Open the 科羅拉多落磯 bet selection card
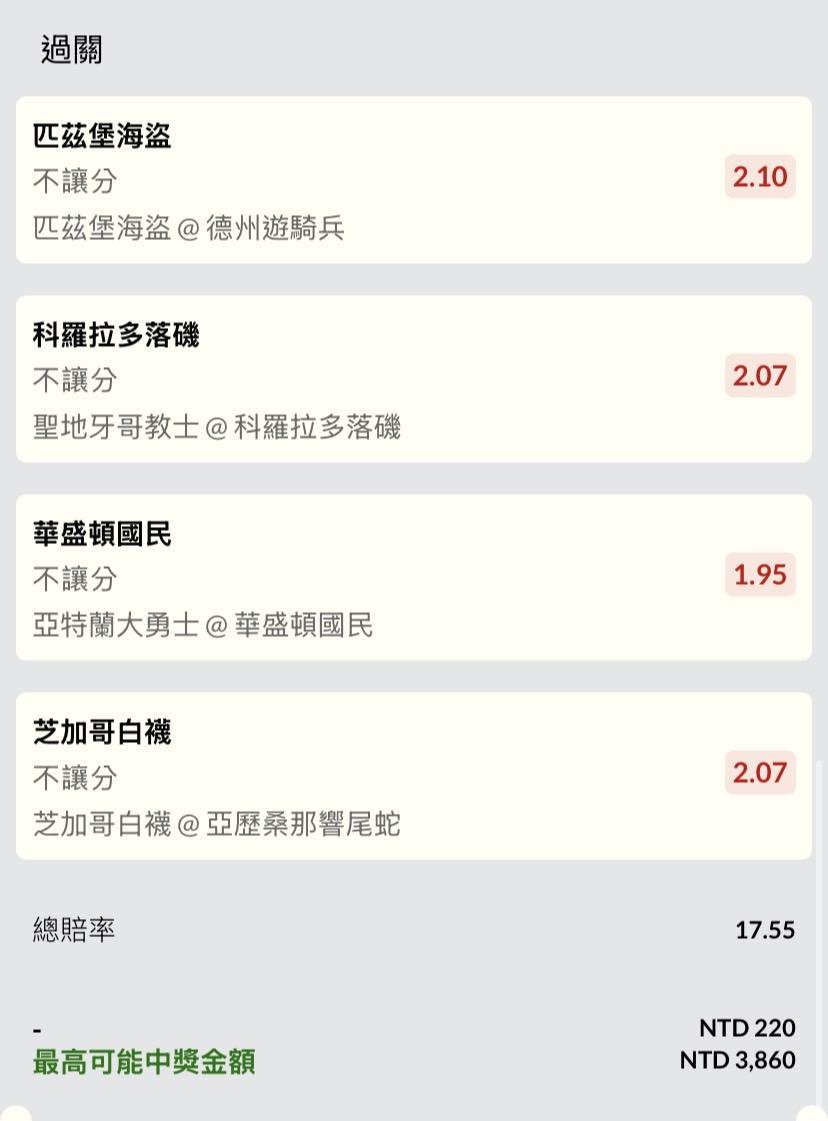Image resolution: width=828 pixels, height=1121 pixels. pos(413,379)
